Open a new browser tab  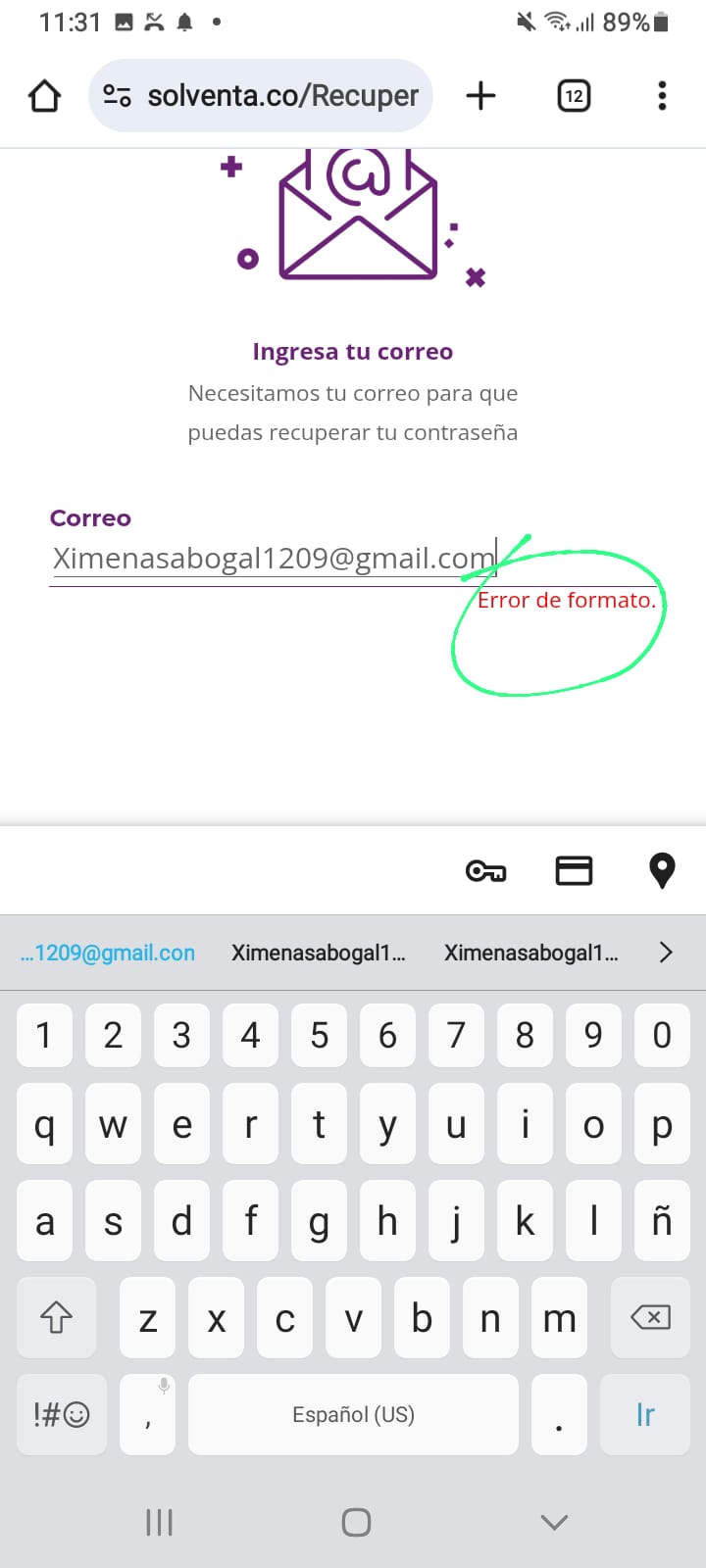click(480, 96)
